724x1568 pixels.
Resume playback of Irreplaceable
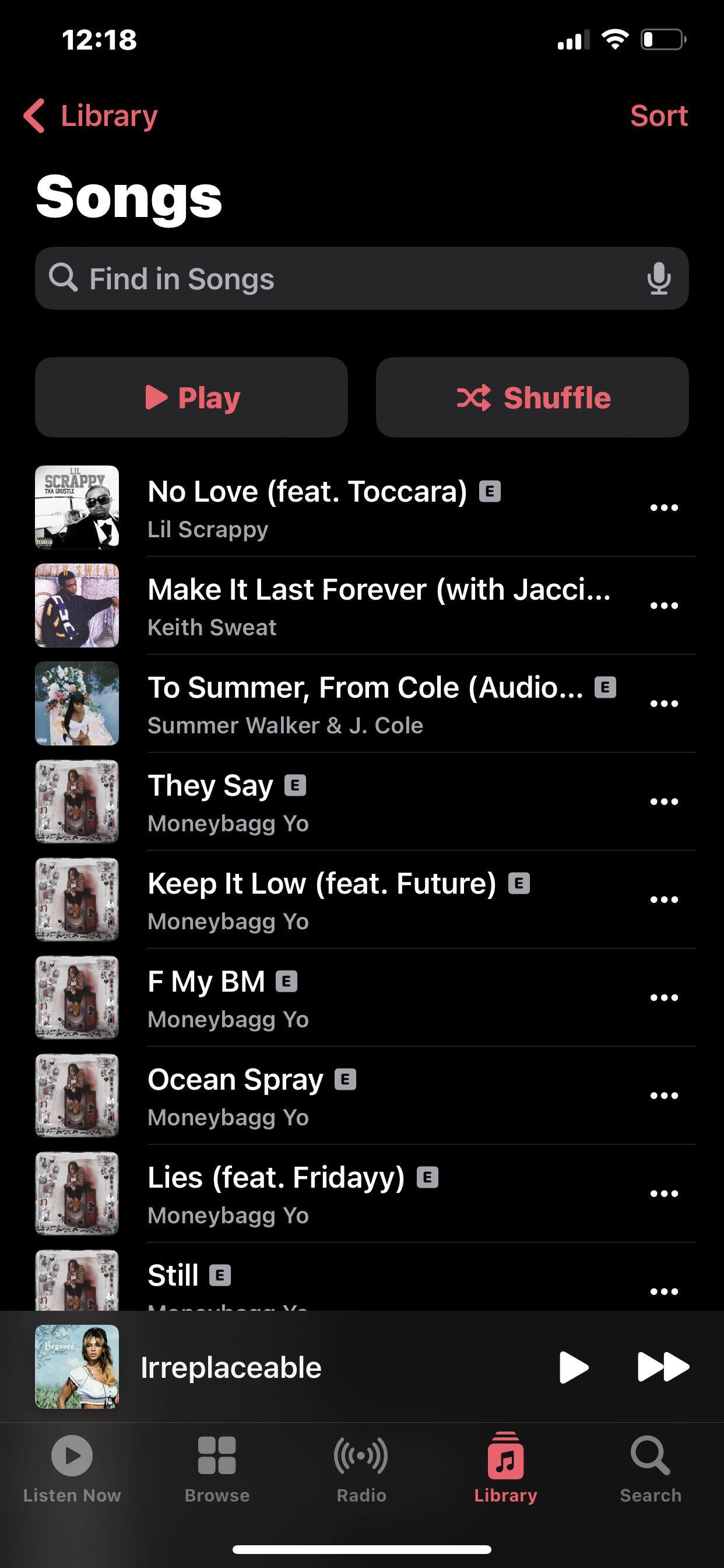point(573,1367)
